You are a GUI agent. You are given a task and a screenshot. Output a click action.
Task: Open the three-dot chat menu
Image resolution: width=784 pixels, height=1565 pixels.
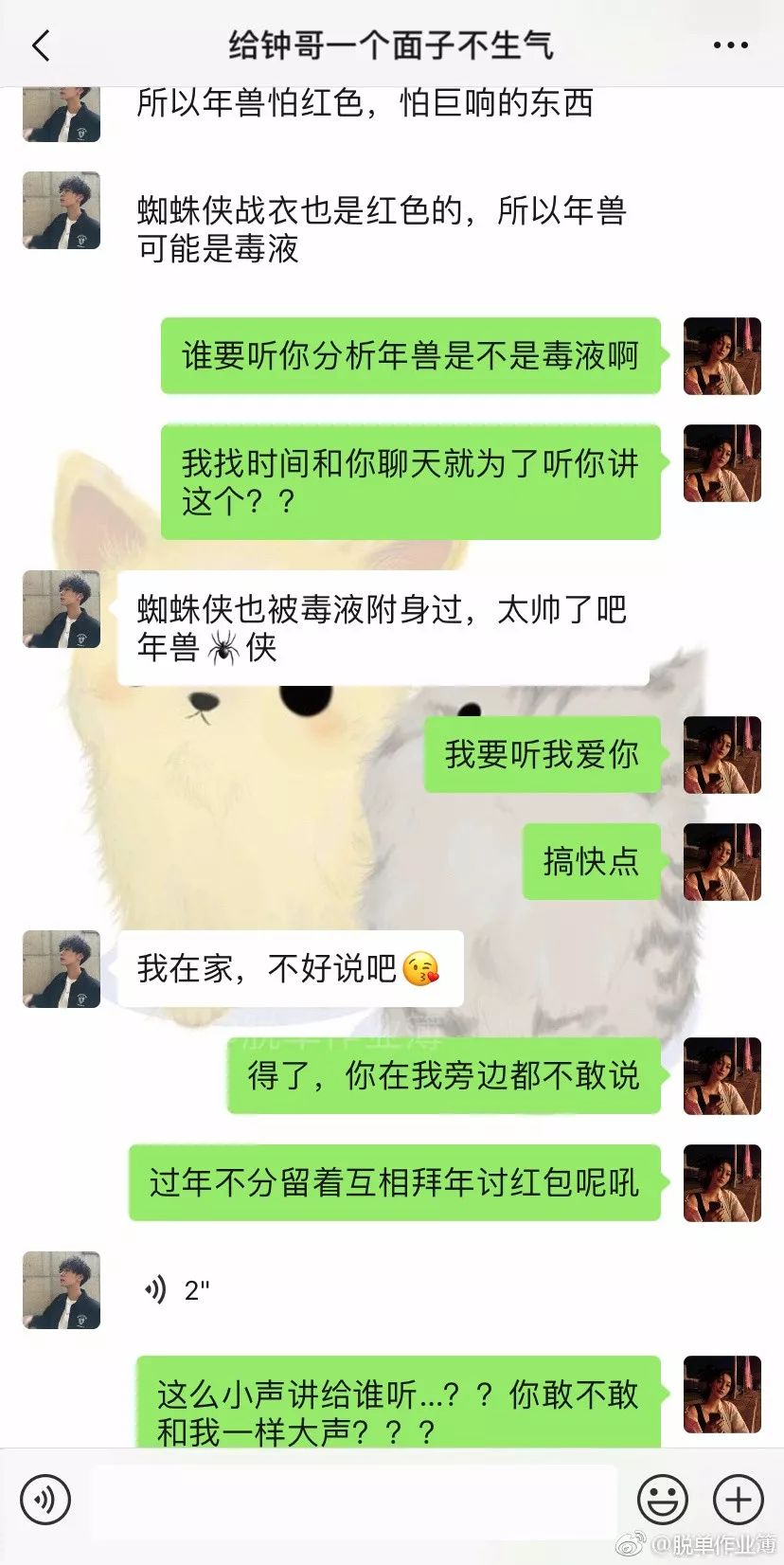click(730, 45)
